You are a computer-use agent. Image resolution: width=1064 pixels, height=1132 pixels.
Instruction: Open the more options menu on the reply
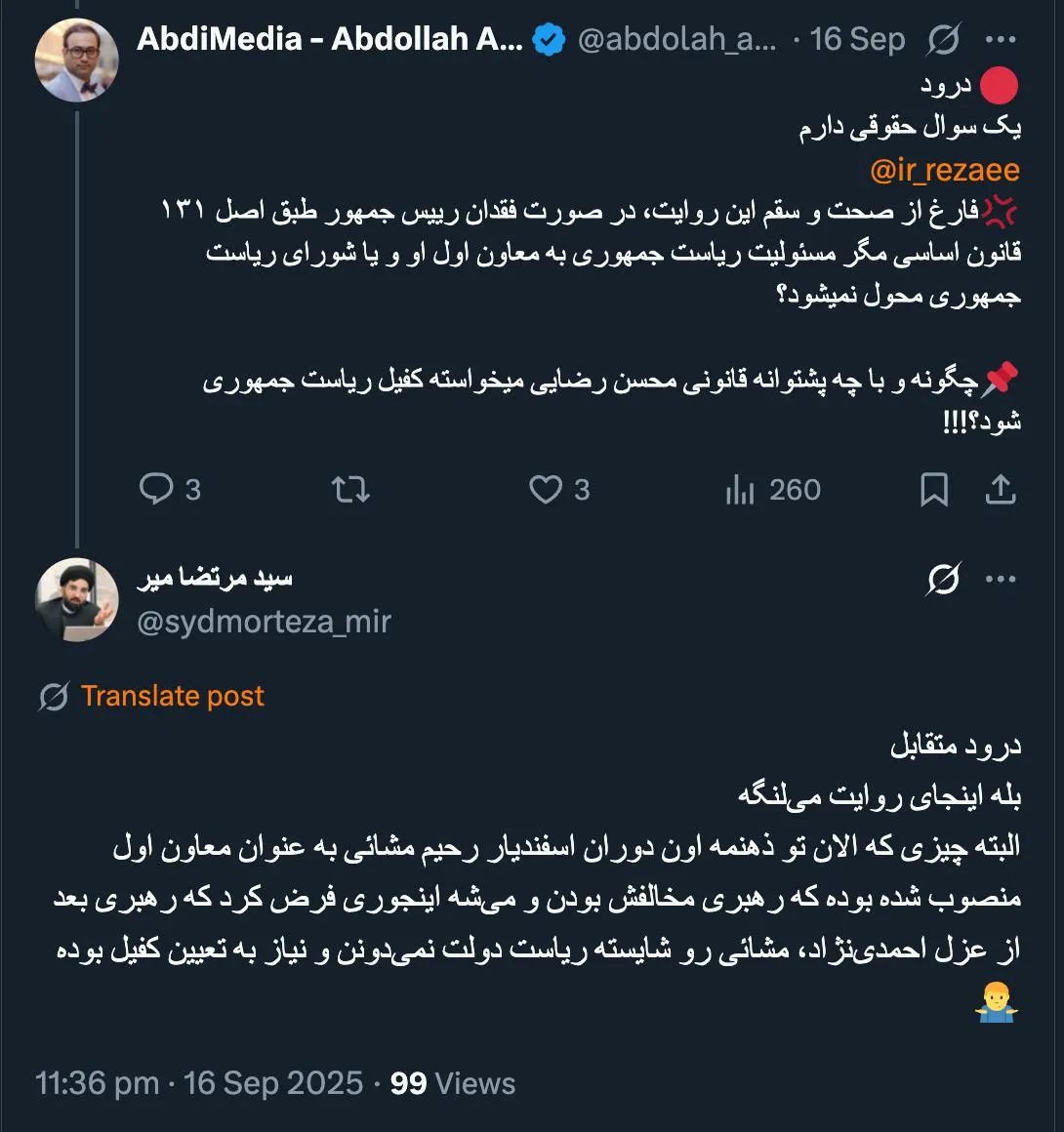1000,579
